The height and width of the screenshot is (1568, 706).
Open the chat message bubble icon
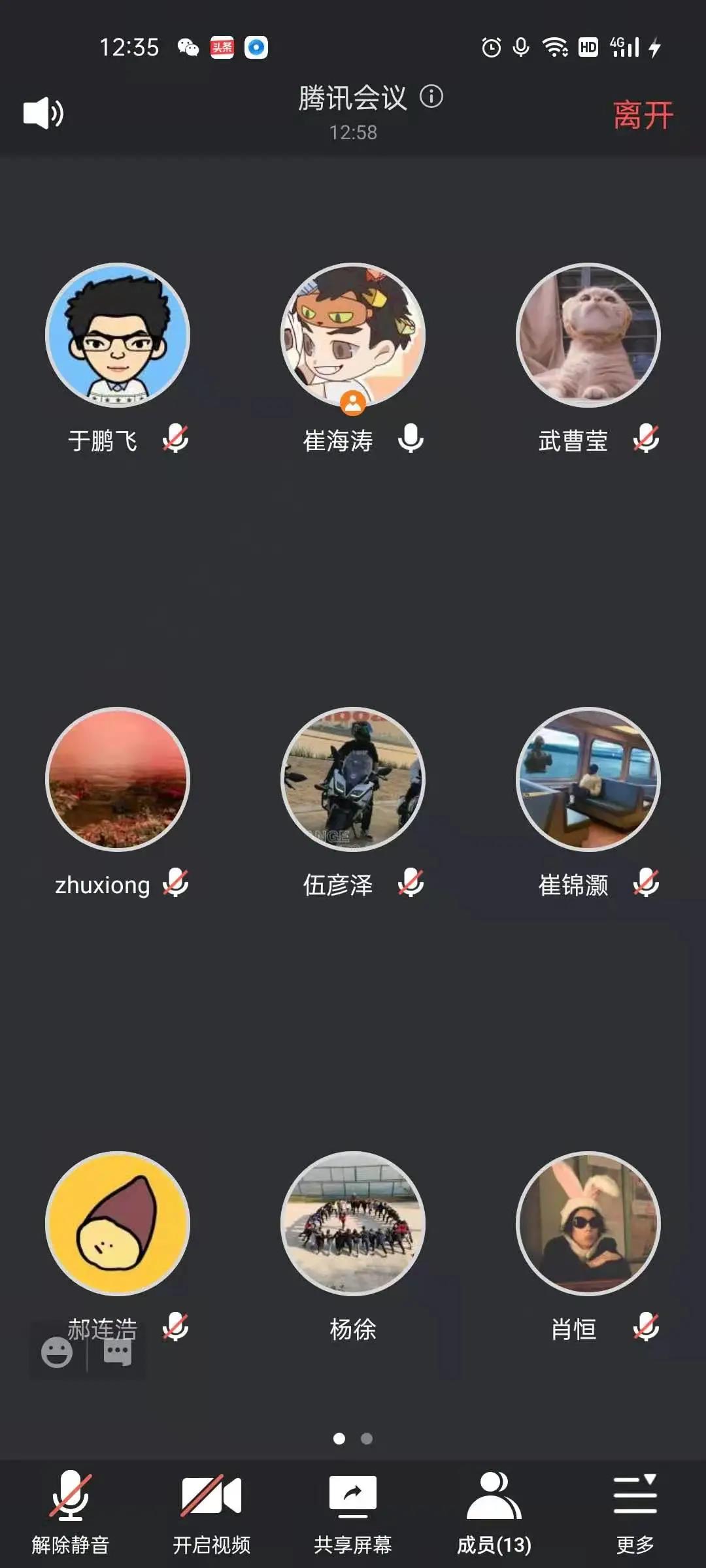pos(118,1352)
